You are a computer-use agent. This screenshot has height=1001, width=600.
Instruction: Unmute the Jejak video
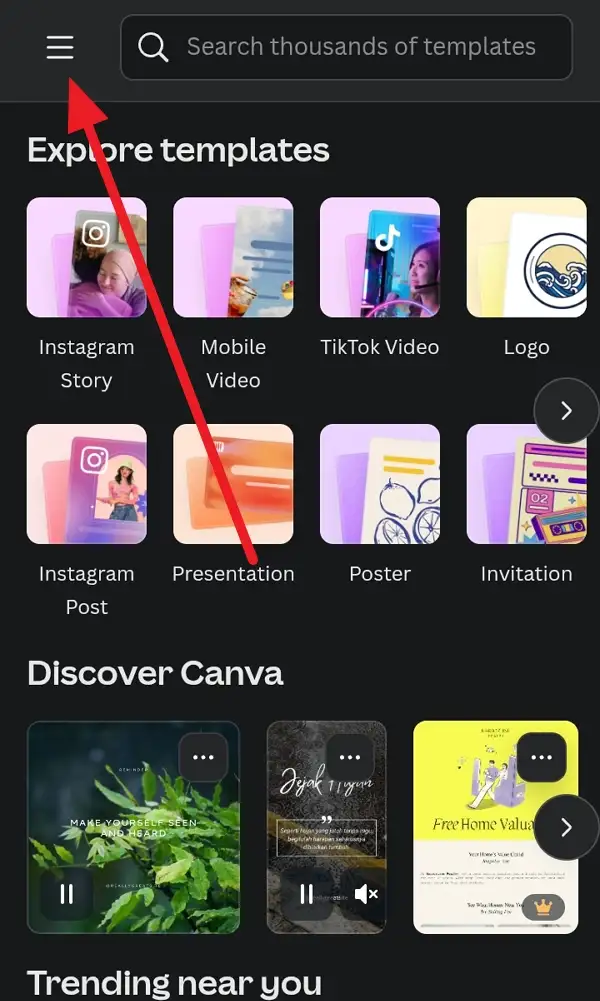tap(366, 894)
